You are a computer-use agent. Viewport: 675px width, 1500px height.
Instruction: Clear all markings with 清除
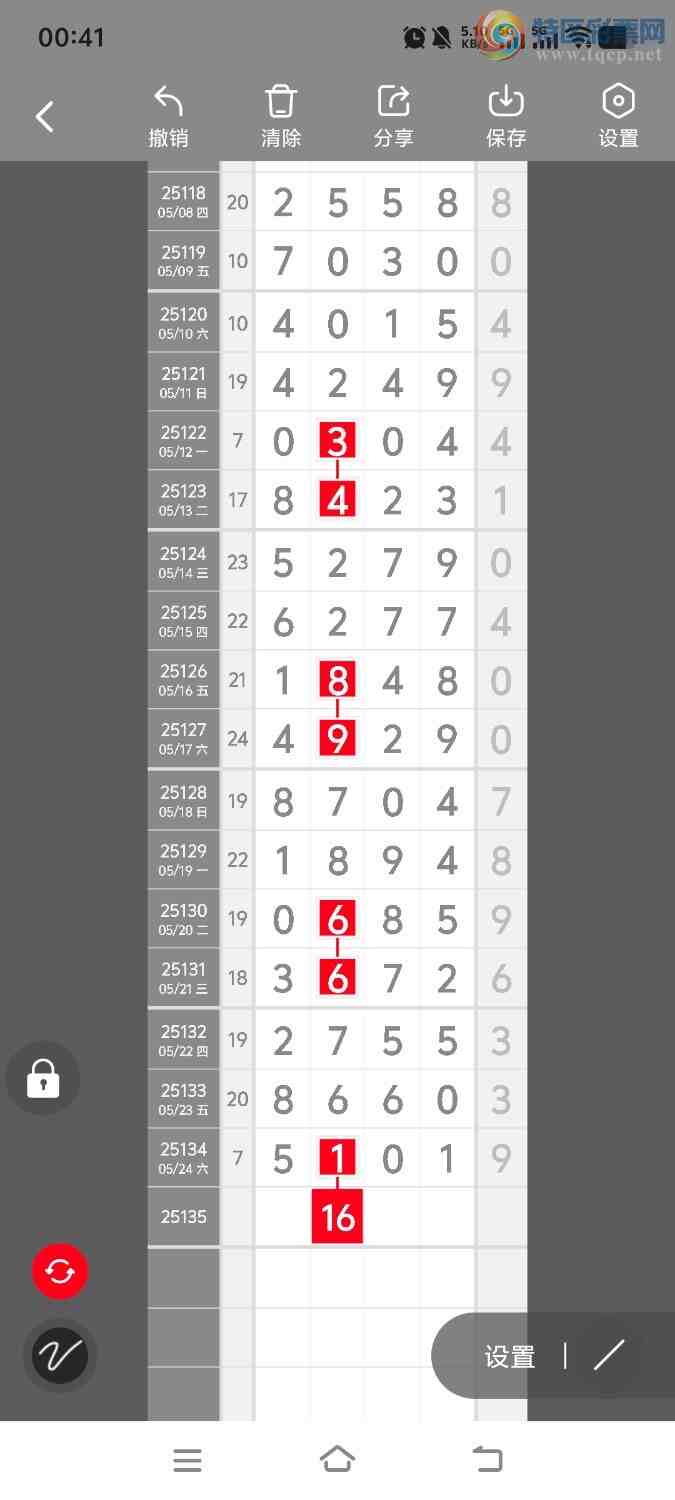point(281,117)
